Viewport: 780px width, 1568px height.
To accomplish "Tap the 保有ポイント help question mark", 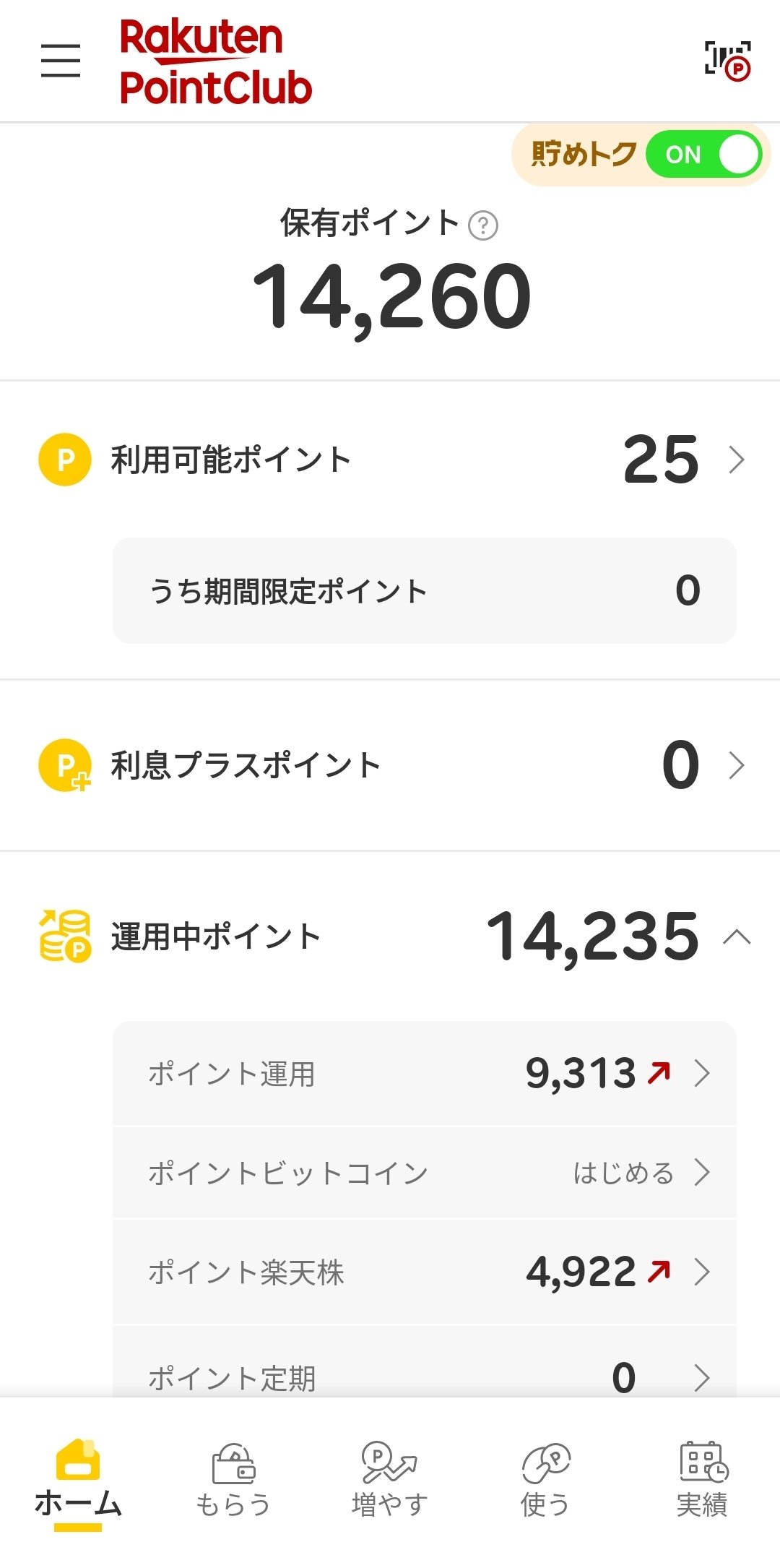I will [482, 225].
